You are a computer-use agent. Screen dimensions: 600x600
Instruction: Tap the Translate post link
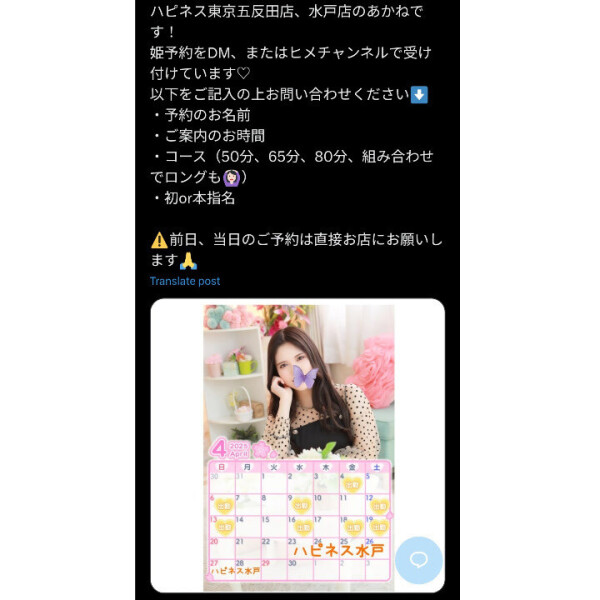(x=185, y=281)
